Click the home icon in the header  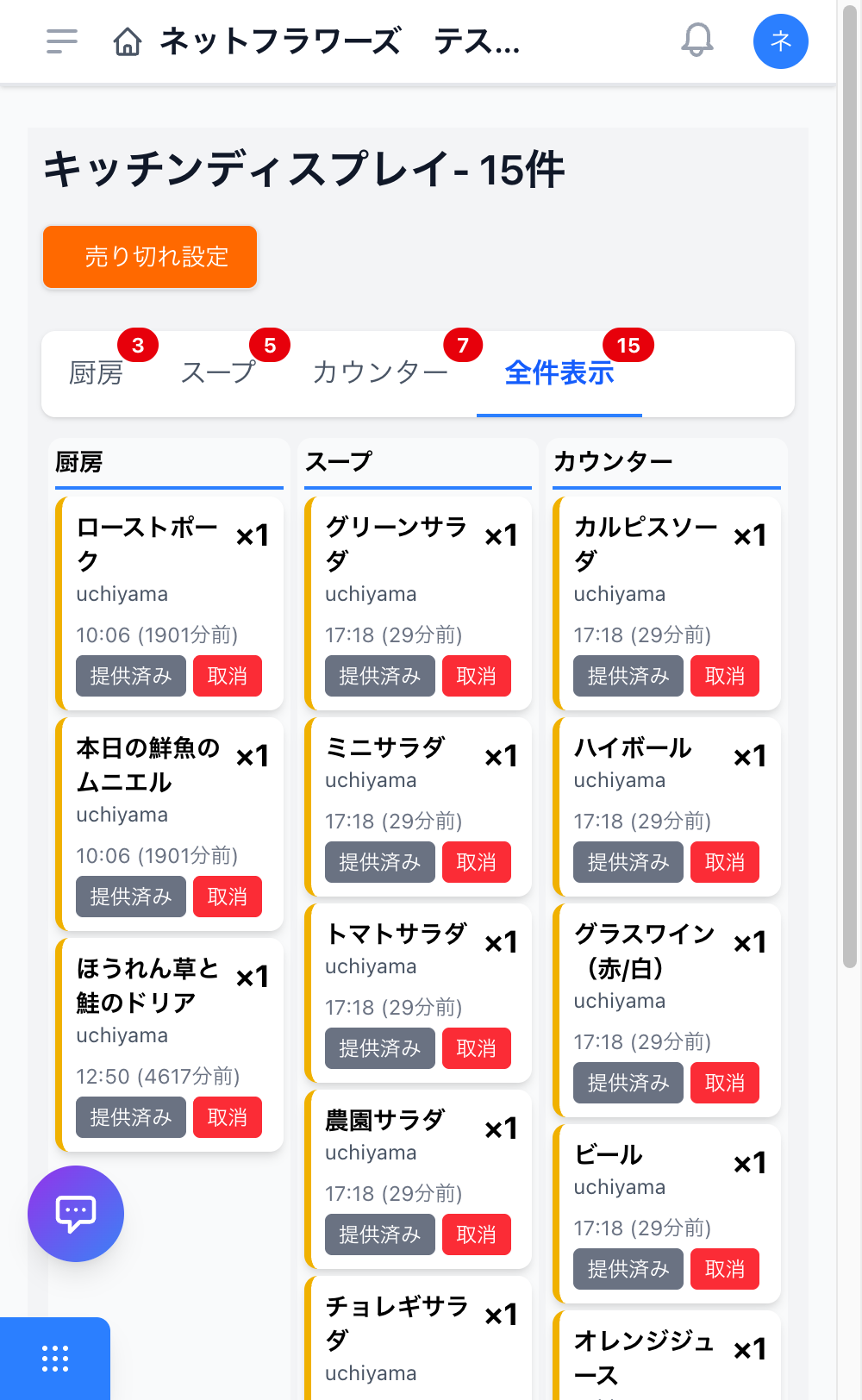pos(128,41)
